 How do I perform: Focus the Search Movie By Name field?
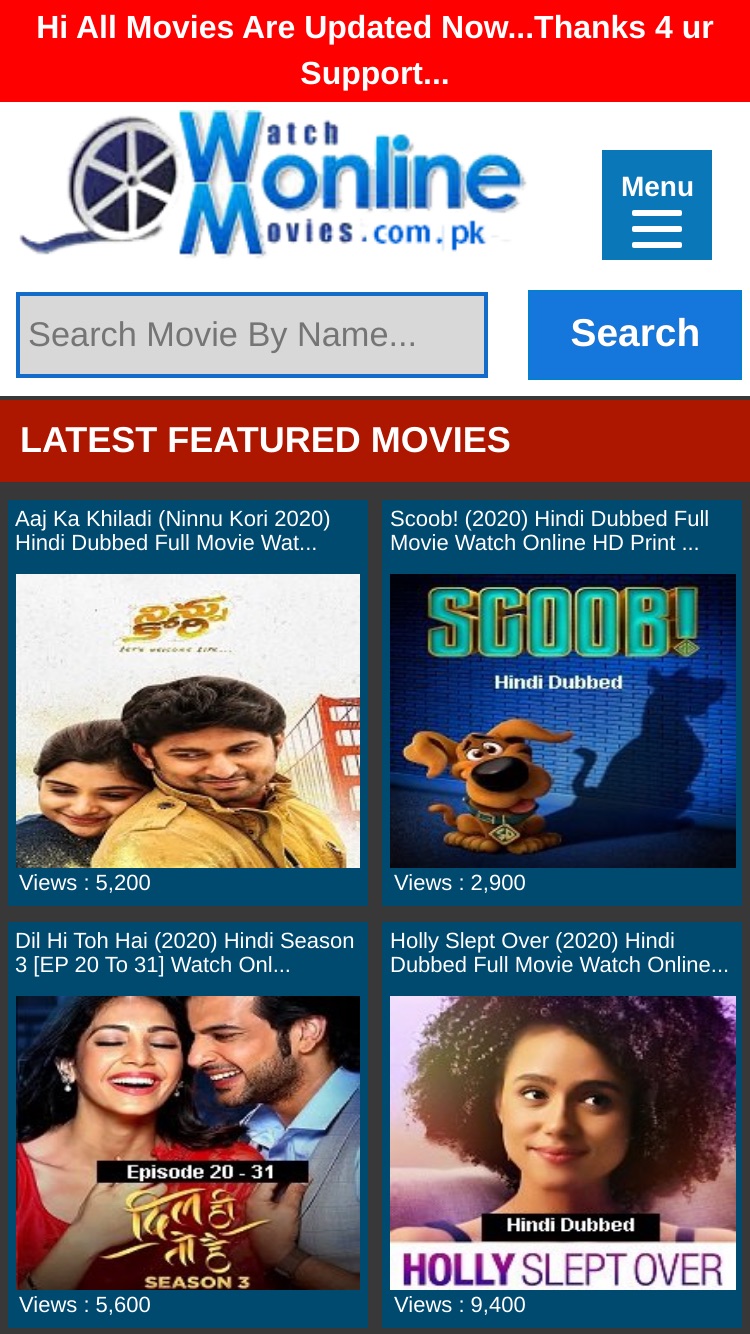252,335
